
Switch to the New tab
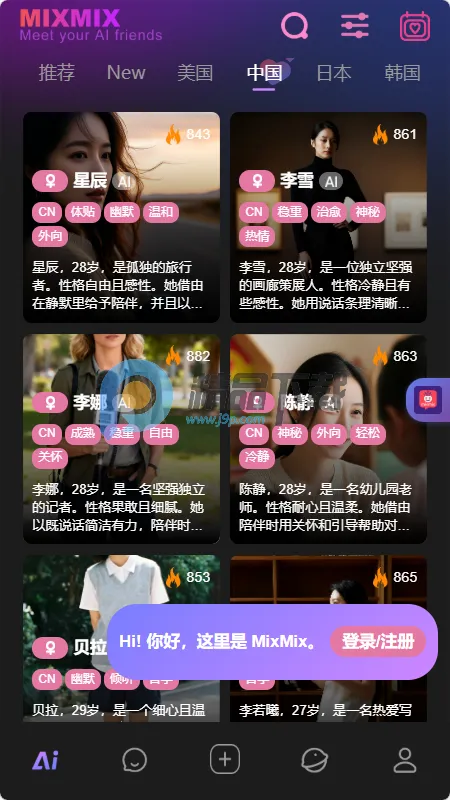[126, 73]
